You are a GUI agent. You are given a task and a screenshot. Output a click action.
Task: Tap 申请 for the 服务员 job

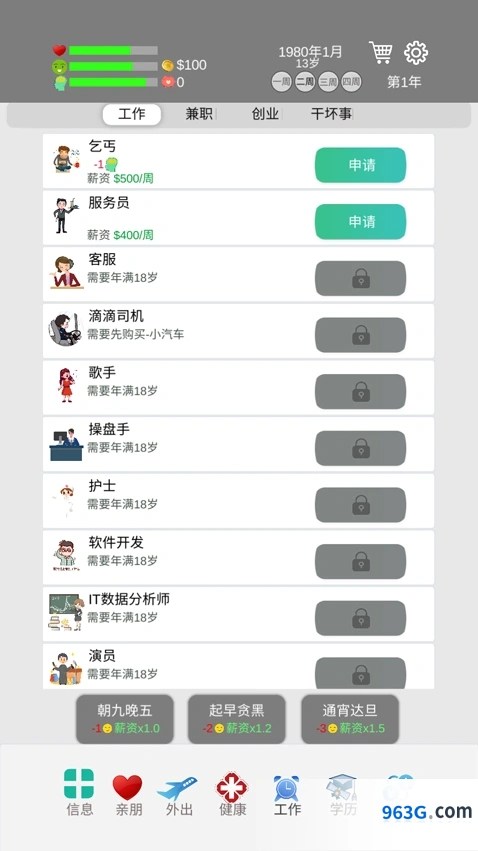click(x=360, y=221)
